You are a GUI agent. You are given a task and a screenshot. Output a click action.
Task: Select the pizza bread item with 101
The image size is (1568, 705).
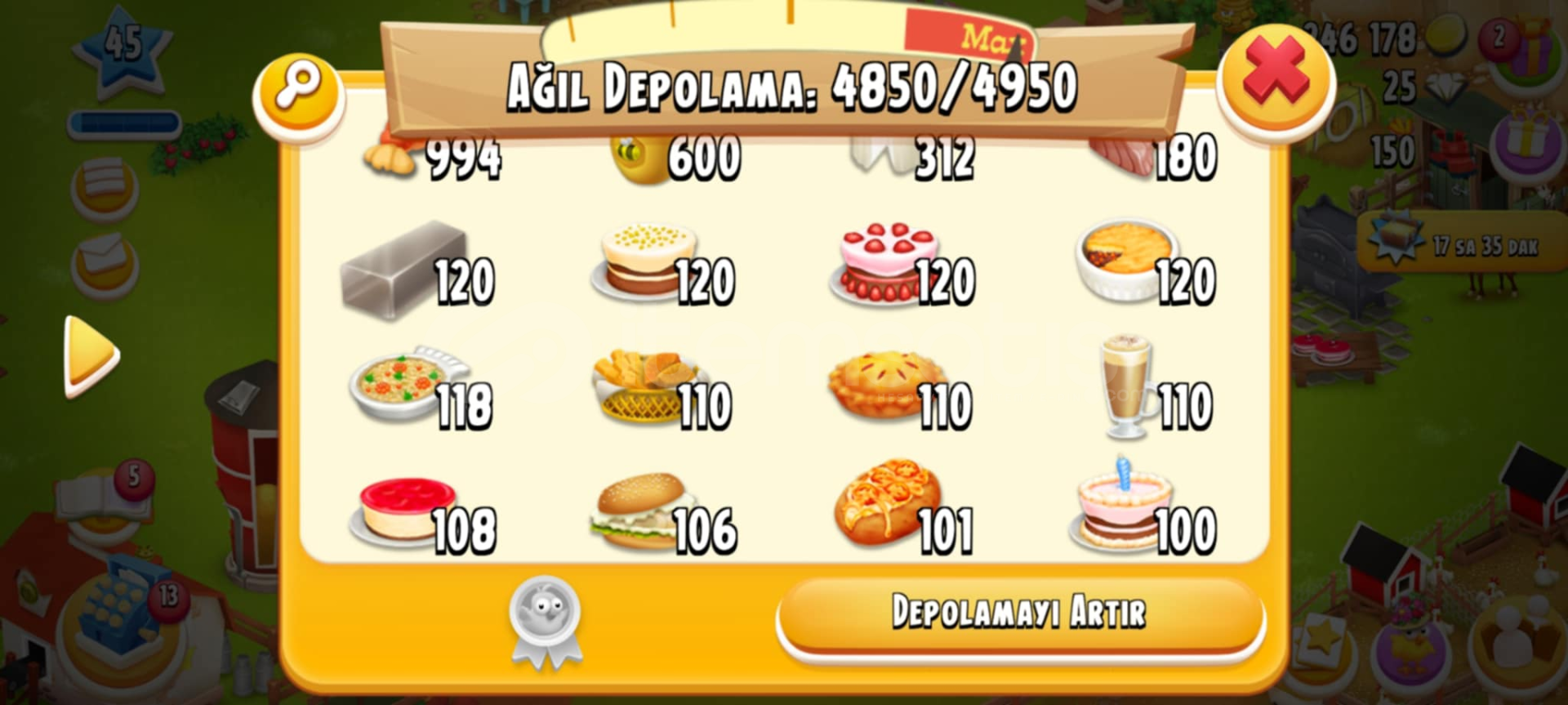886,506
